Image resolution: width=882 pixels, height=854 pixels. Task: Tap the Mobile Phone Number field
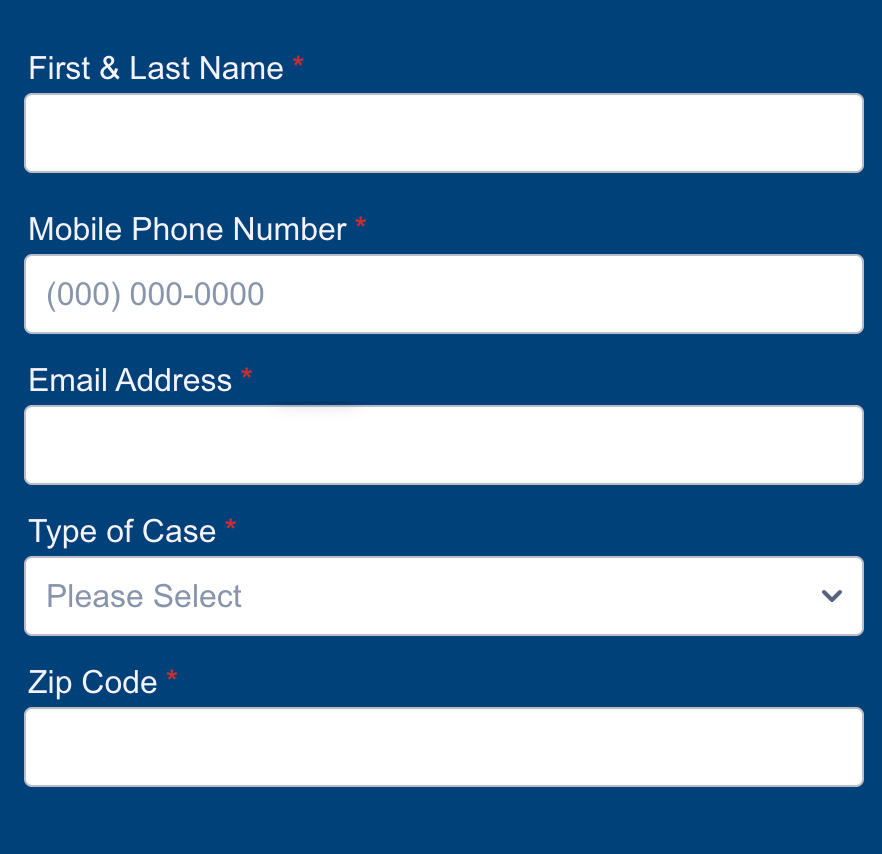point(443,294)
